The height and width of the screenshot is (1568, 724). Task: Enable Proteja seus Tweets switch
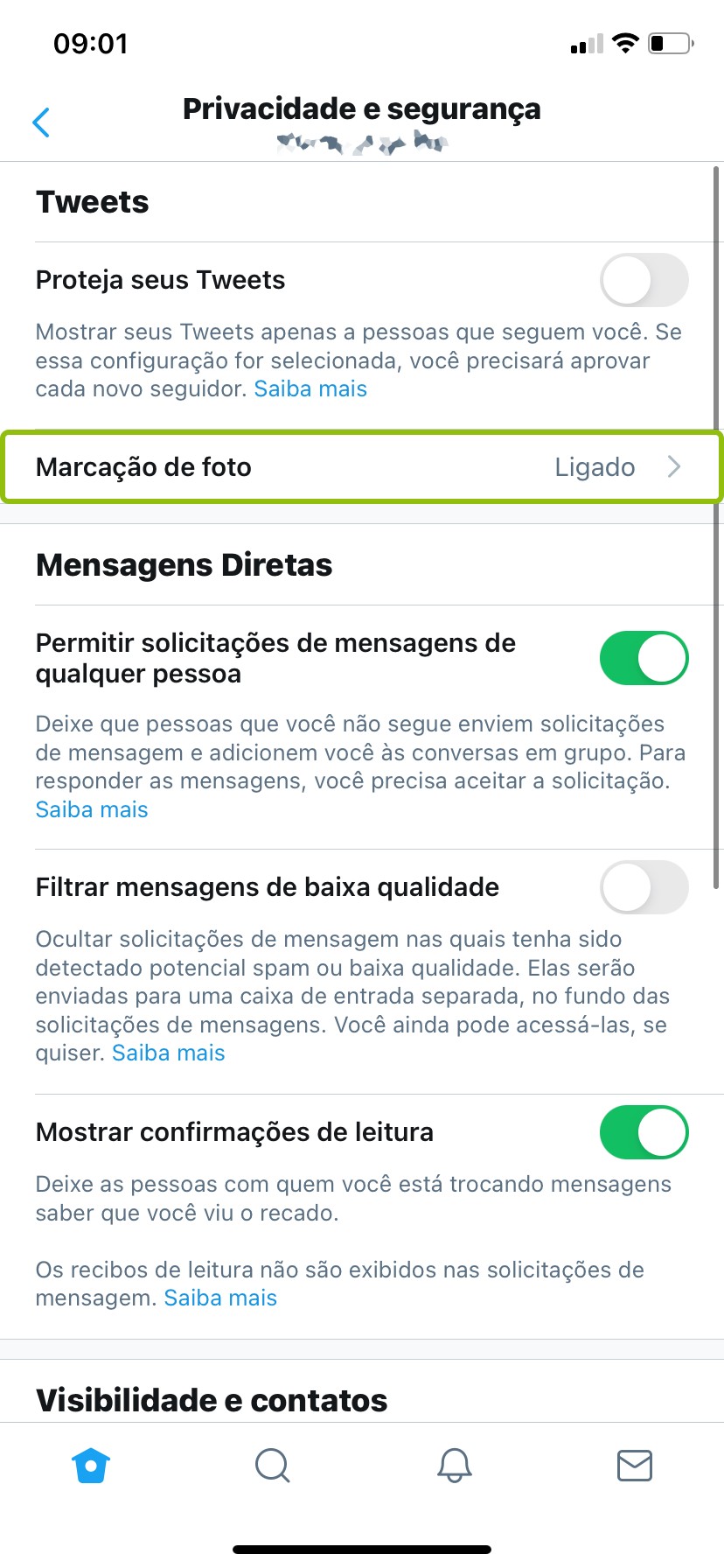(x=644, y=280)
